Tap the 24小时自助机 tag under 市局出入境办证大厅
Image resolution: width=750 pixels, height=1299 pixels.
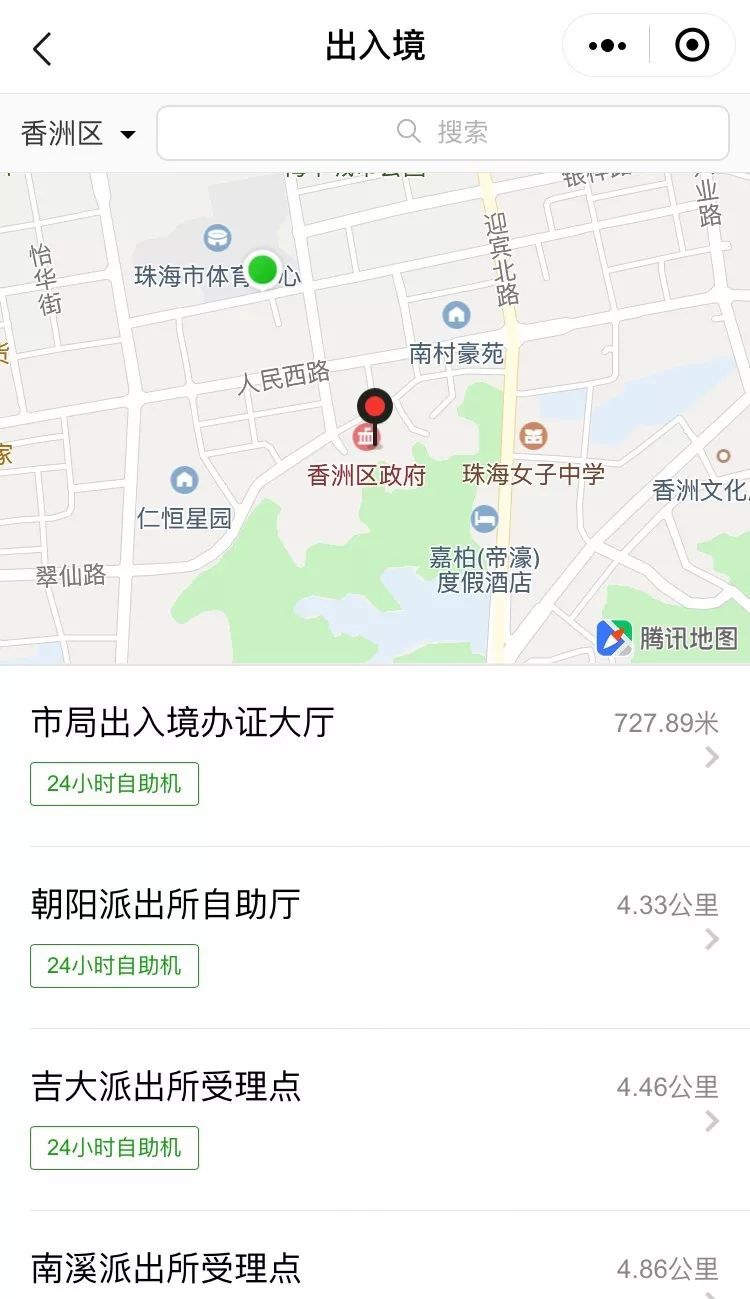click(113, 784)
